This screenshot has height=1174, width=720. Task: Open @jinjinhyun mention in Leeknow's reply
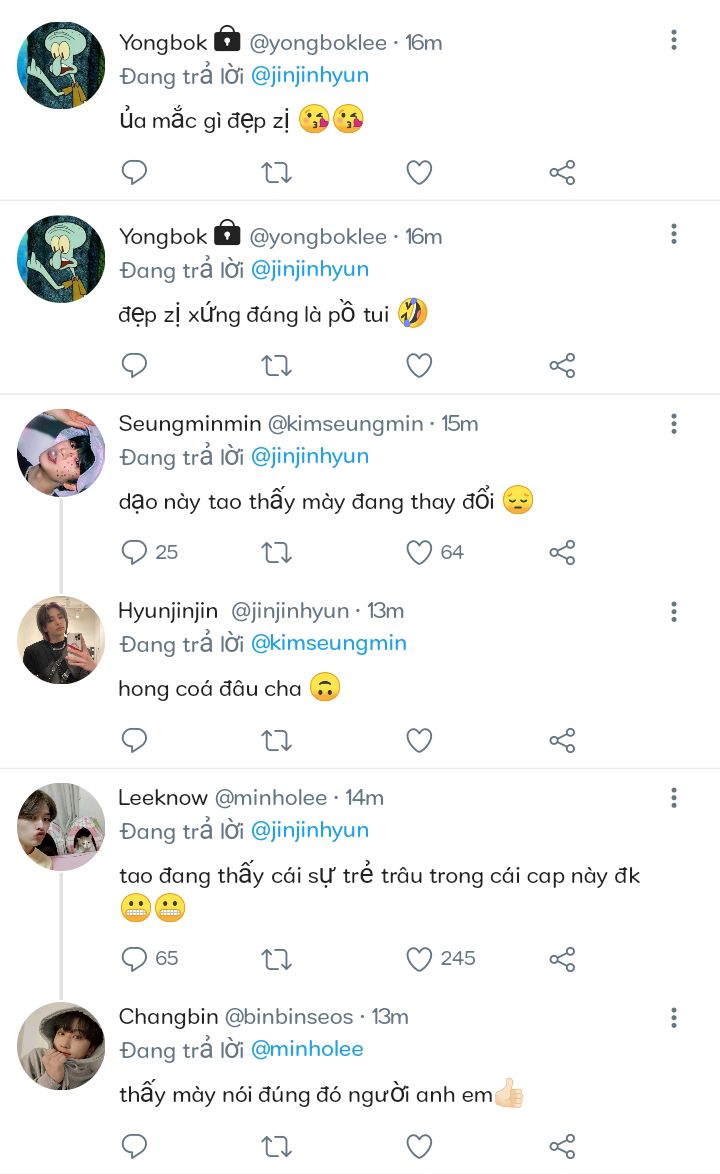310,830
